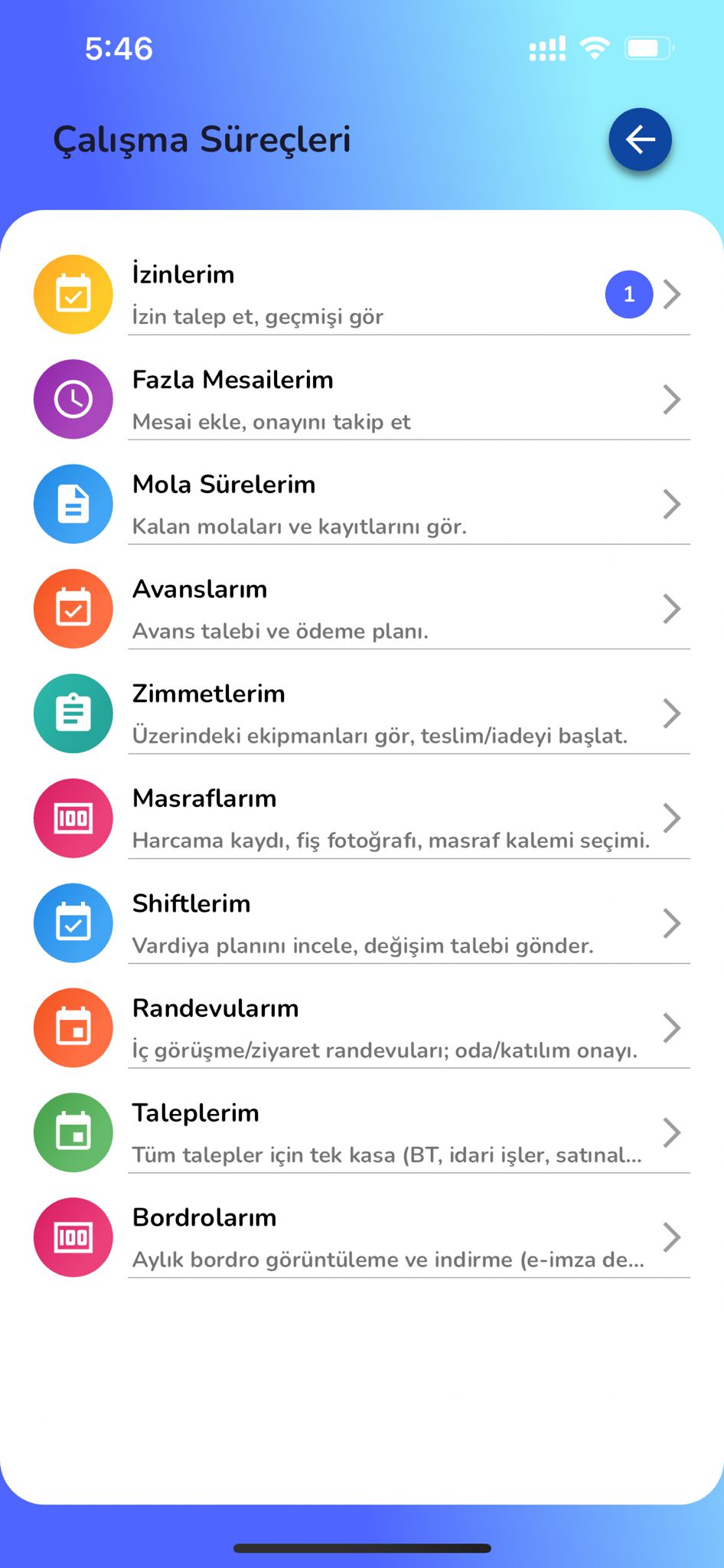This screenshot has height=1568, width=724.
Task: Open Masraflarım expenses
Action: [x=362, y=818]
